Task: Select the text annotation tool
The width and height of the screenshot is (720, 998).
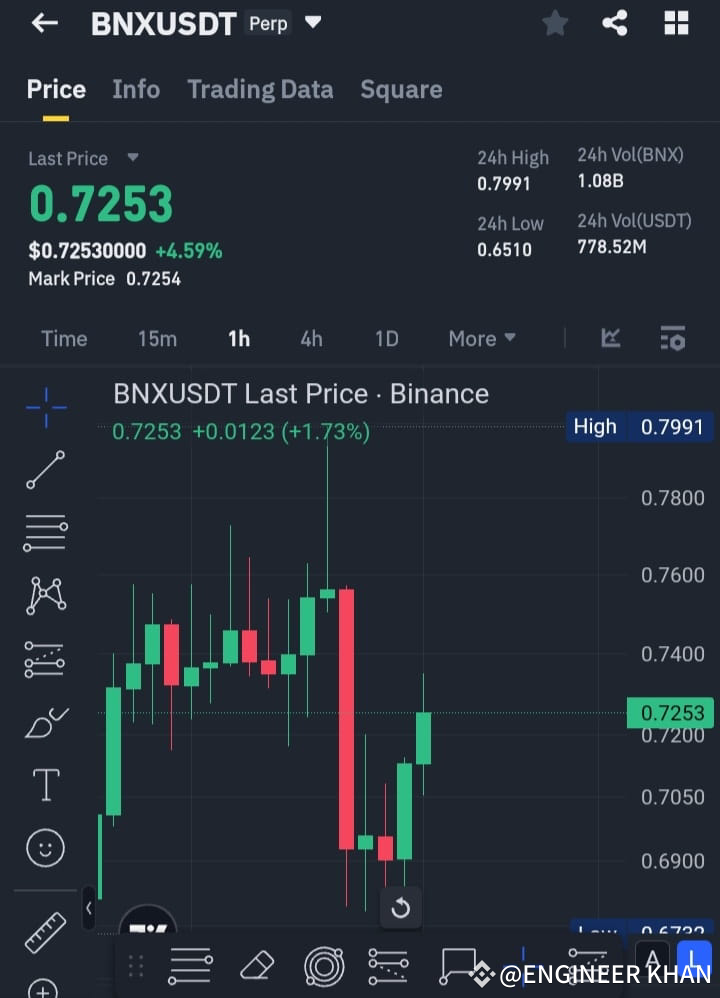Action: tap(44, 785)
